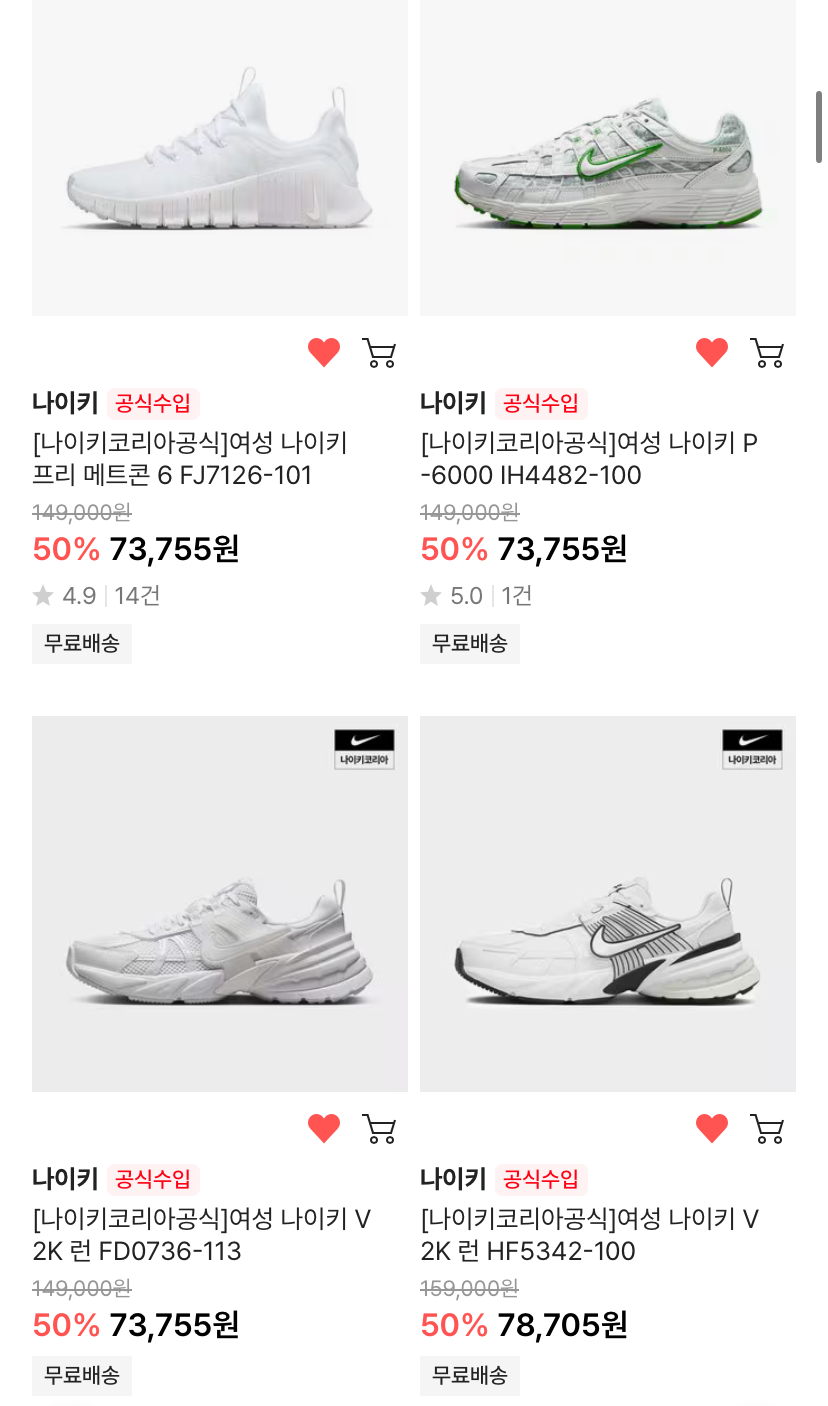Select the P-6000 IH4482-100 product title
828x1406 pixels.
(x=588, y=459)
